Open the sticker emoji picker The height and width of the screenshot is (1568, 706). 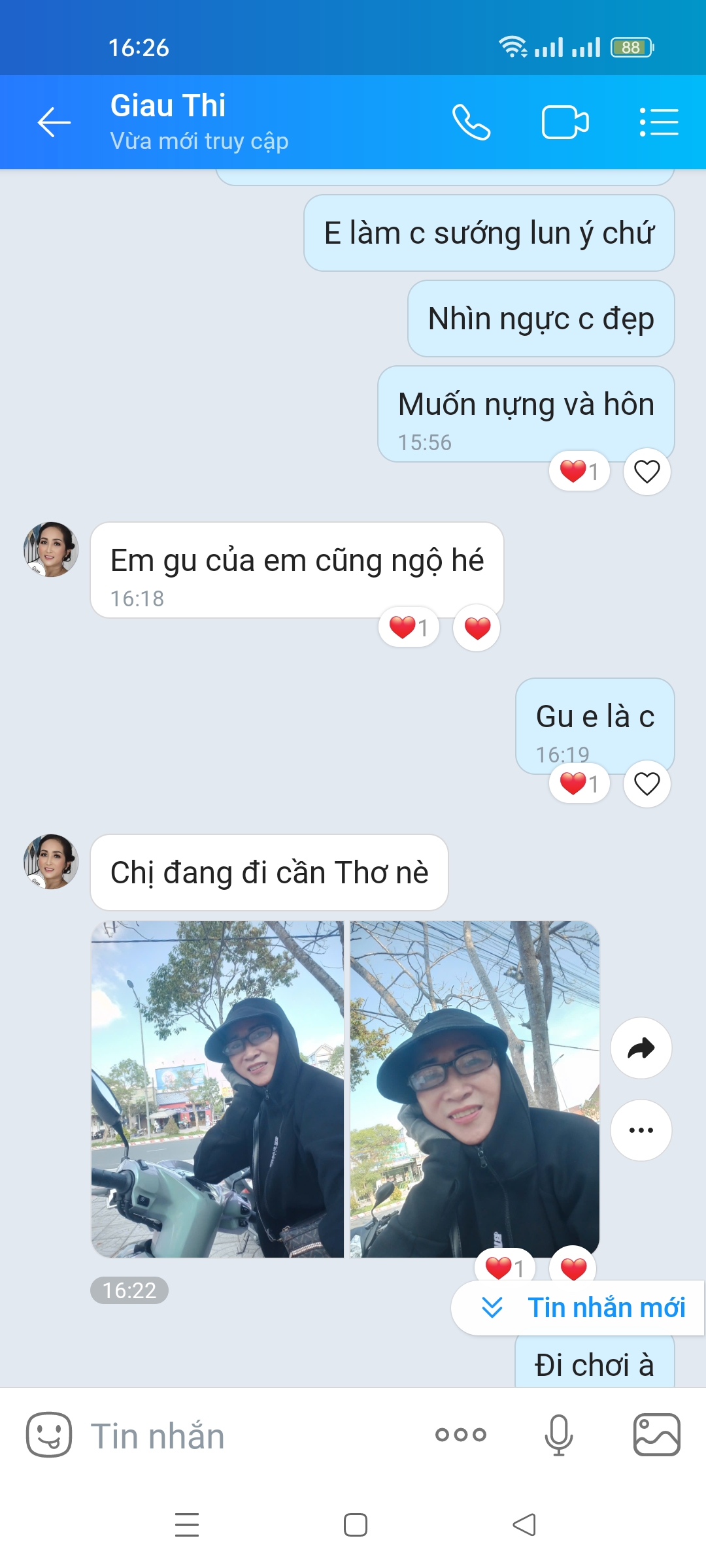(x=49, y=1435)
